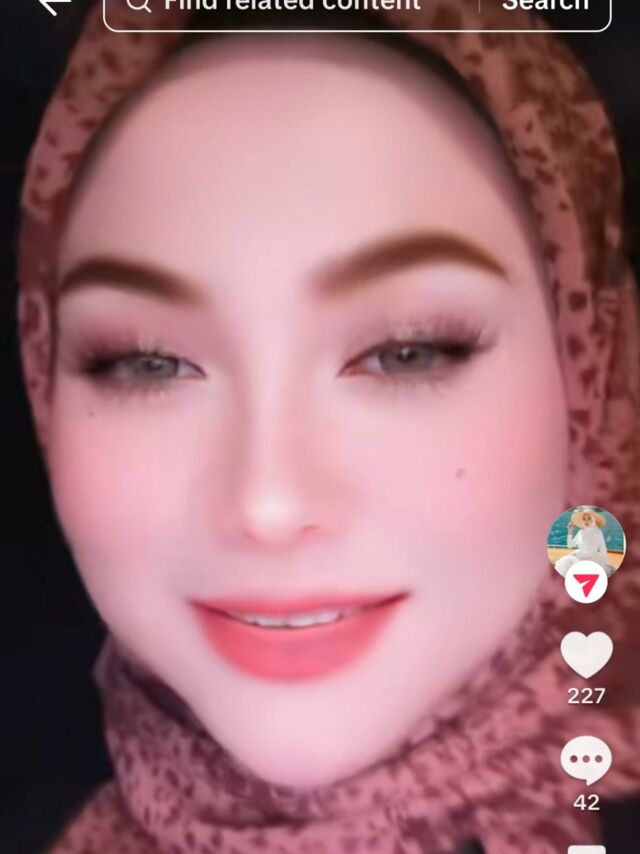Like this video with the heart icon
This screenshot has height=854, width=640.
click(586, 656)
